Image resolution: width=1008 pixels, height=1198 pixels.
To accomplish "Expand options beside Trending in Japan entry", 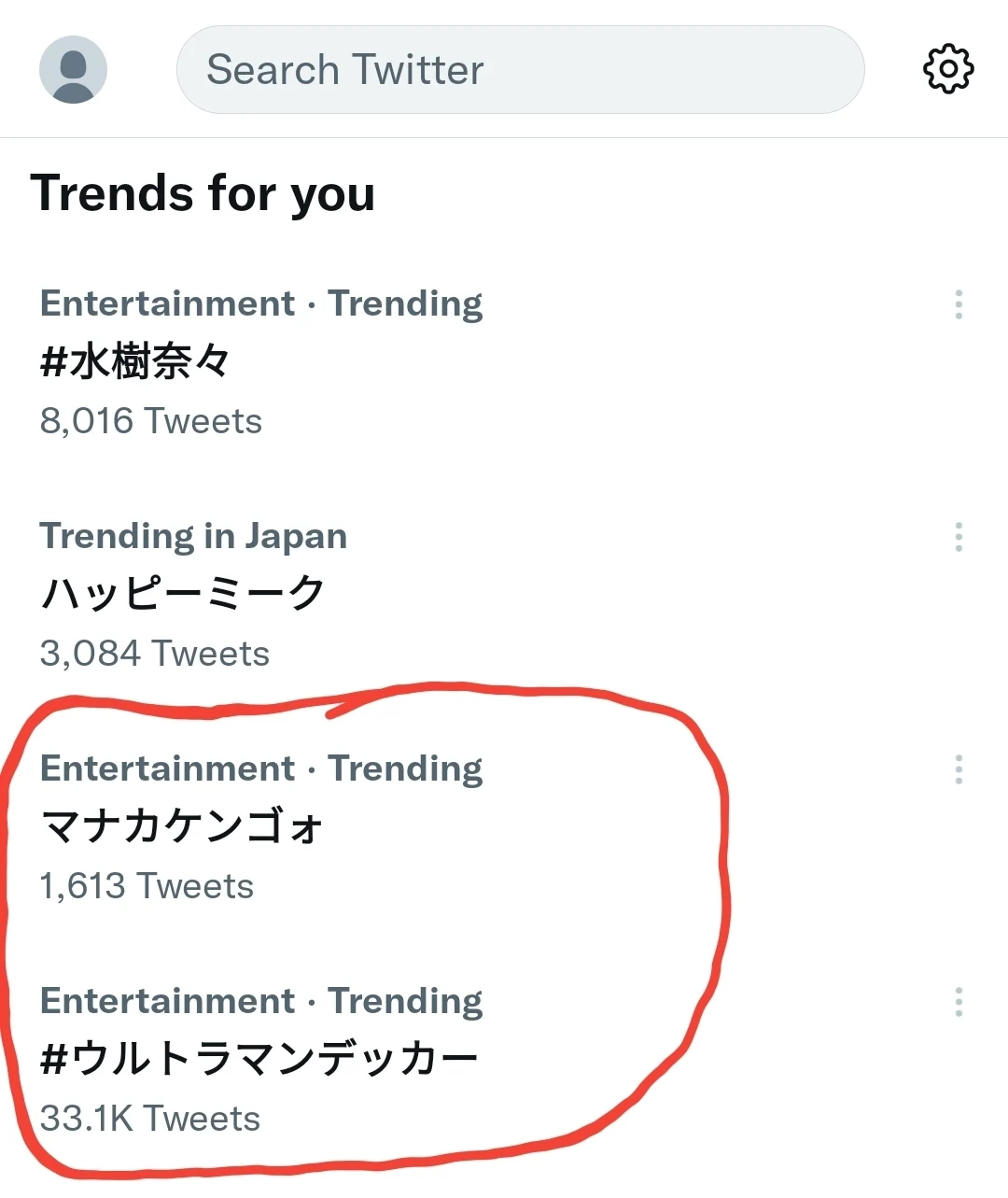I will click(x=959, y=536).
